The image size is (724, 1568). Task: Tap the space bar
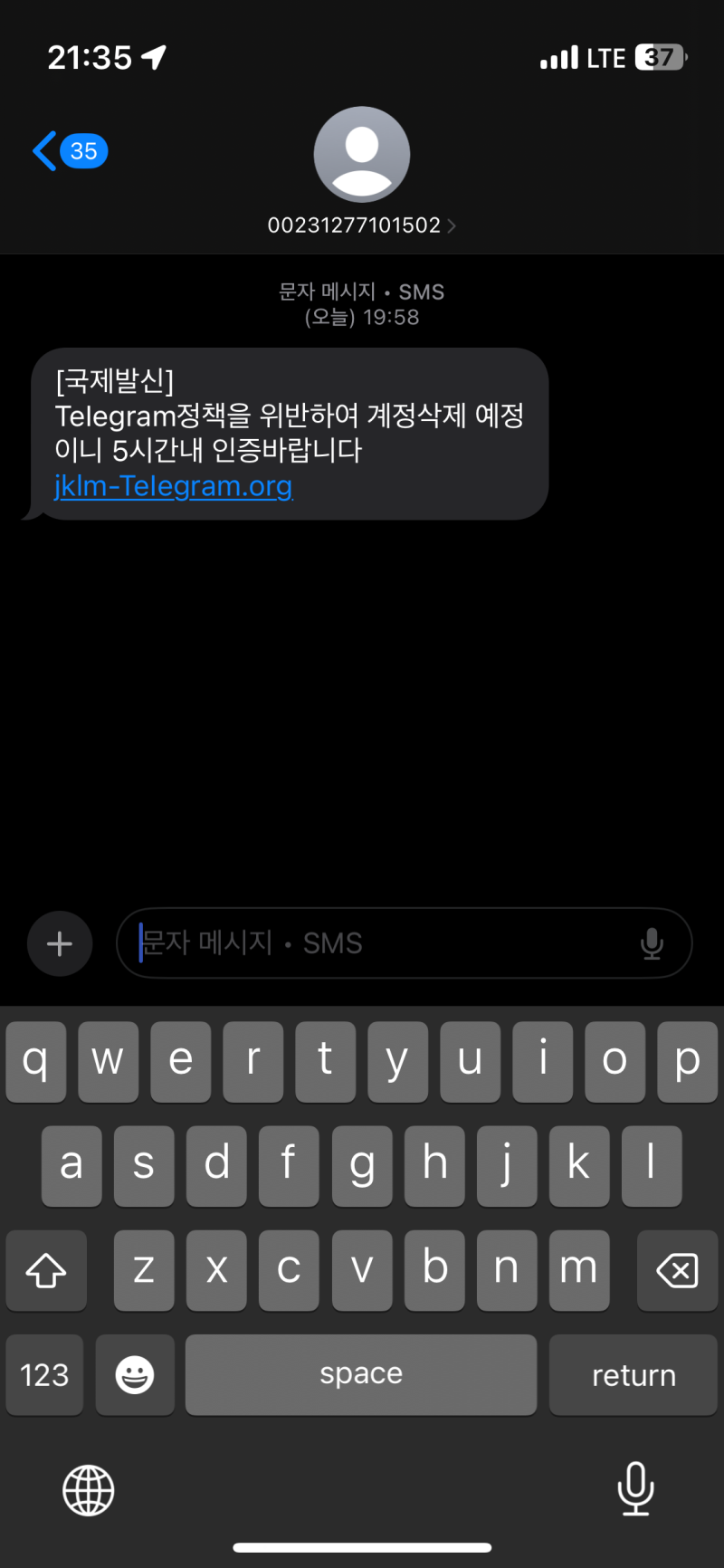tap(361, 1375)
